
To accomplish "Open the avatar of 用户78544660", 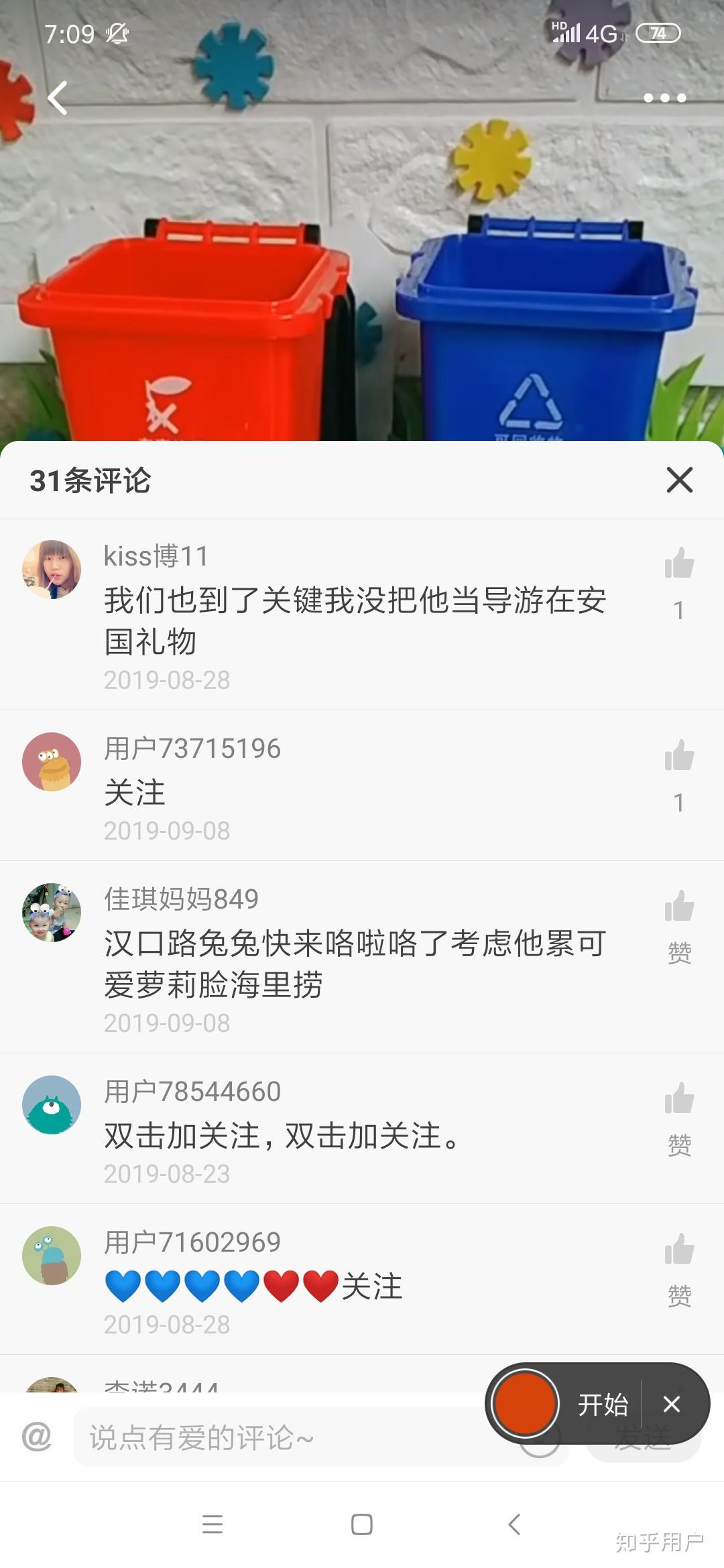I will coord(52,1105).
